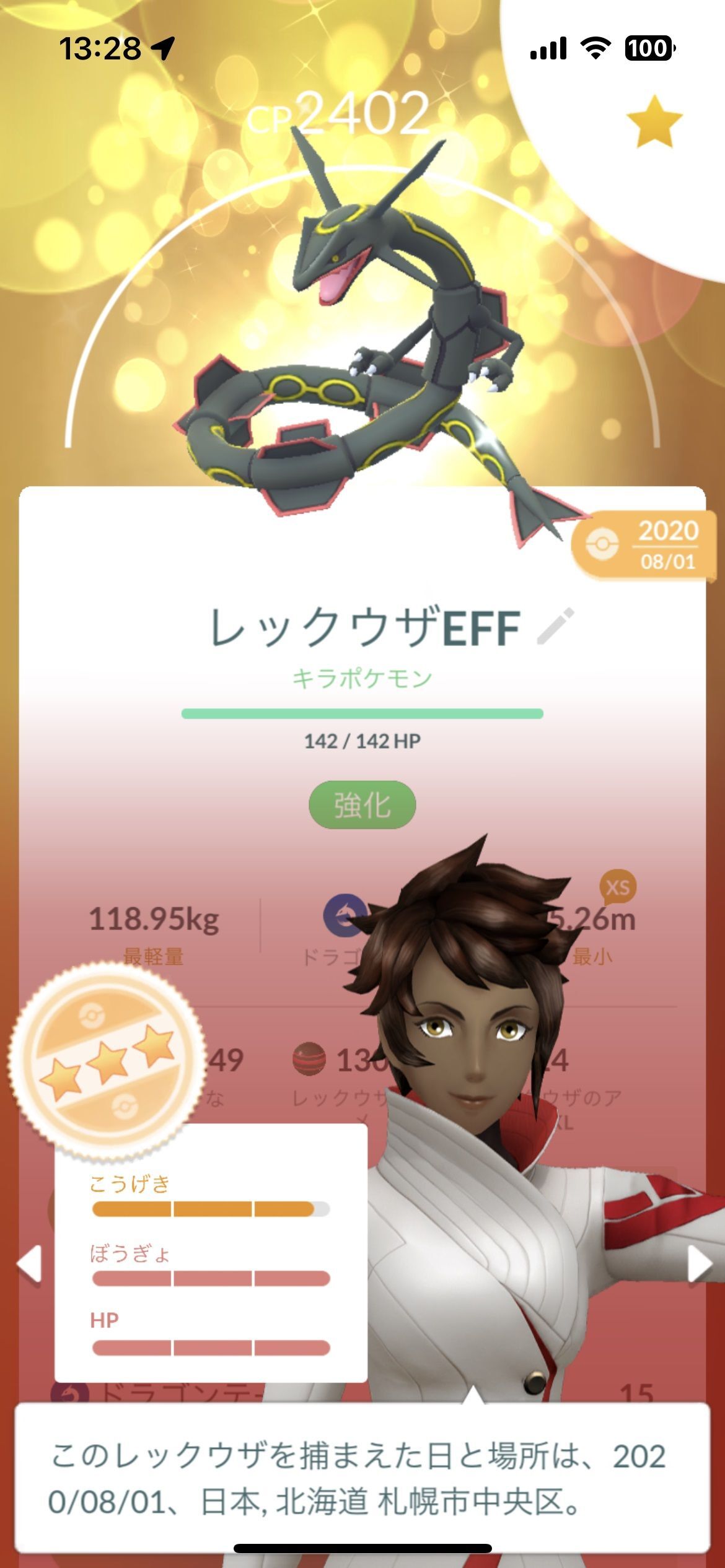Go to next Pokémon with right arrow

(x=700, y=1263)
